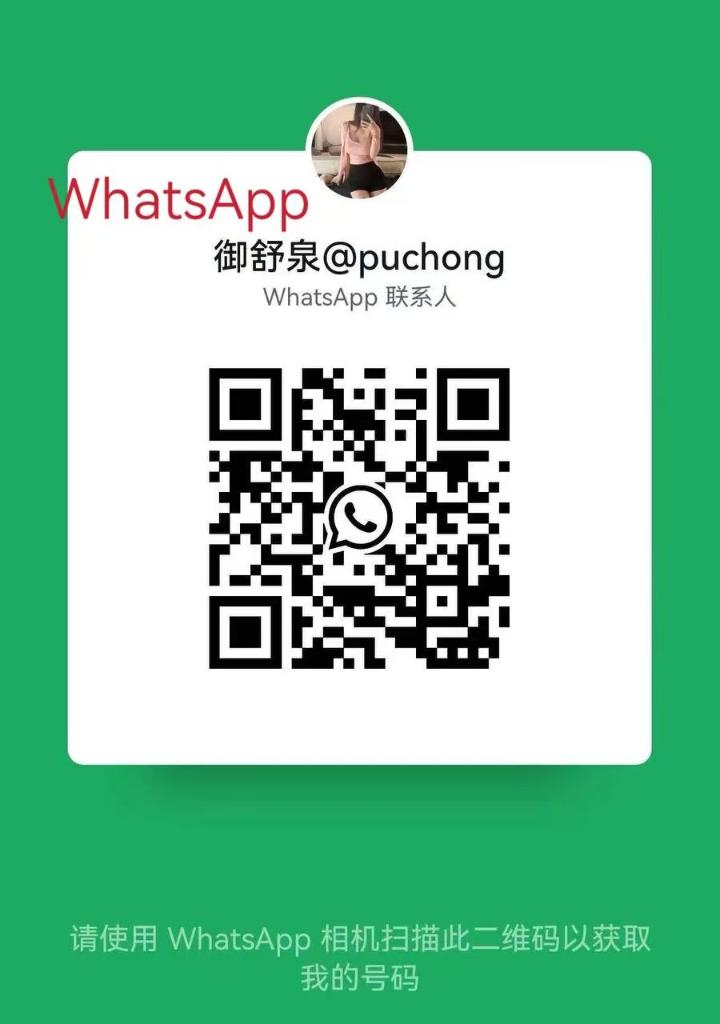Image resolution: width=720 pixels, height=1024 pixels.
Task: Click the bottom edge of the QR code
Action: tap(360, 668)
